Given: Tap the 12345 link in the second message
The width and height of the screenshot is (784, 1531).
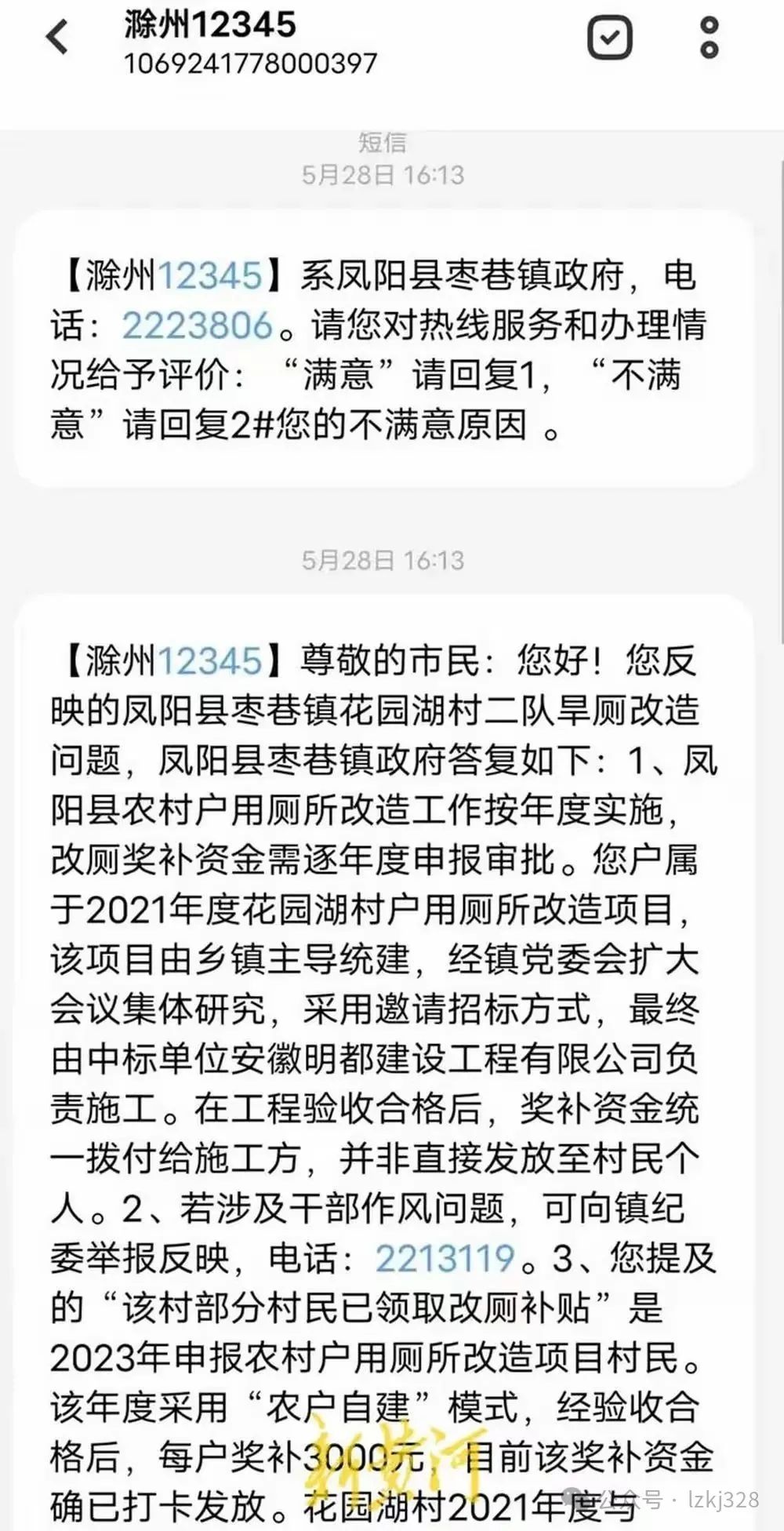Looking at the screenshot, I should [x=210, y=661].
